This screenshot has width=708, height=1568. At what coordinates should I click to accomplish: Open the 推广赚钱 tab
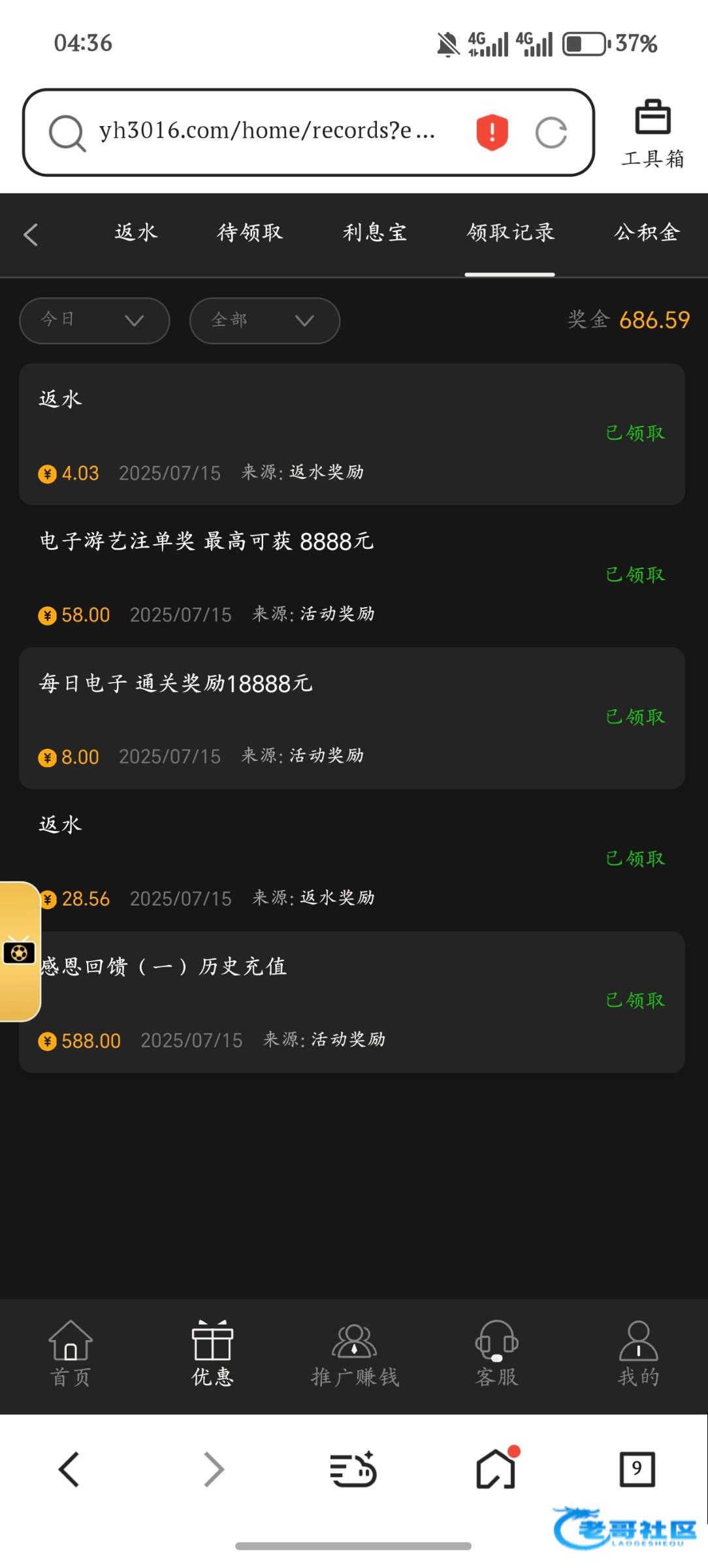click(355, 1354)
